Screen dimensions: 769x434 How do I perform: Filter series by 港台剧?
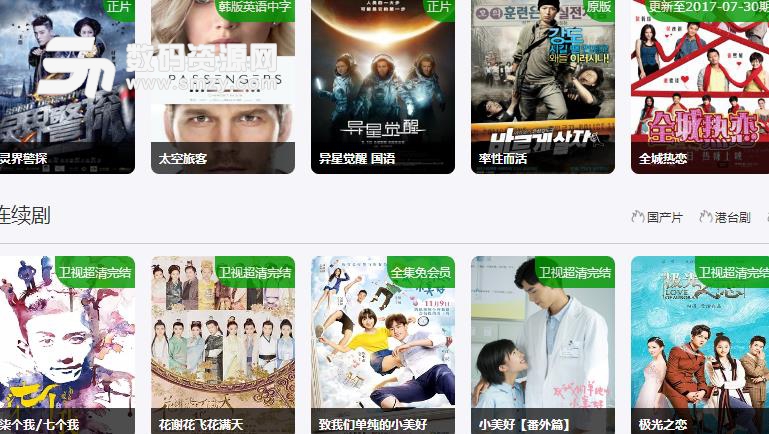[x=725, y=217]
